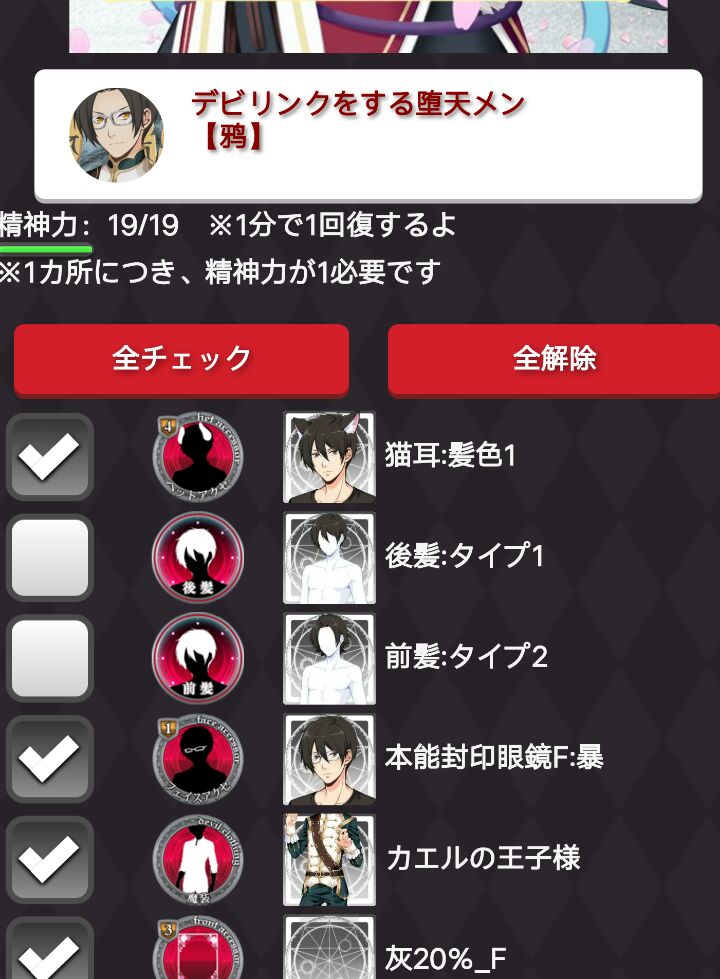This screenshot has height=979, width=720.
Task: Check the 前髪:タイプ2 checkbox
Action: click(x=49, y=657)
